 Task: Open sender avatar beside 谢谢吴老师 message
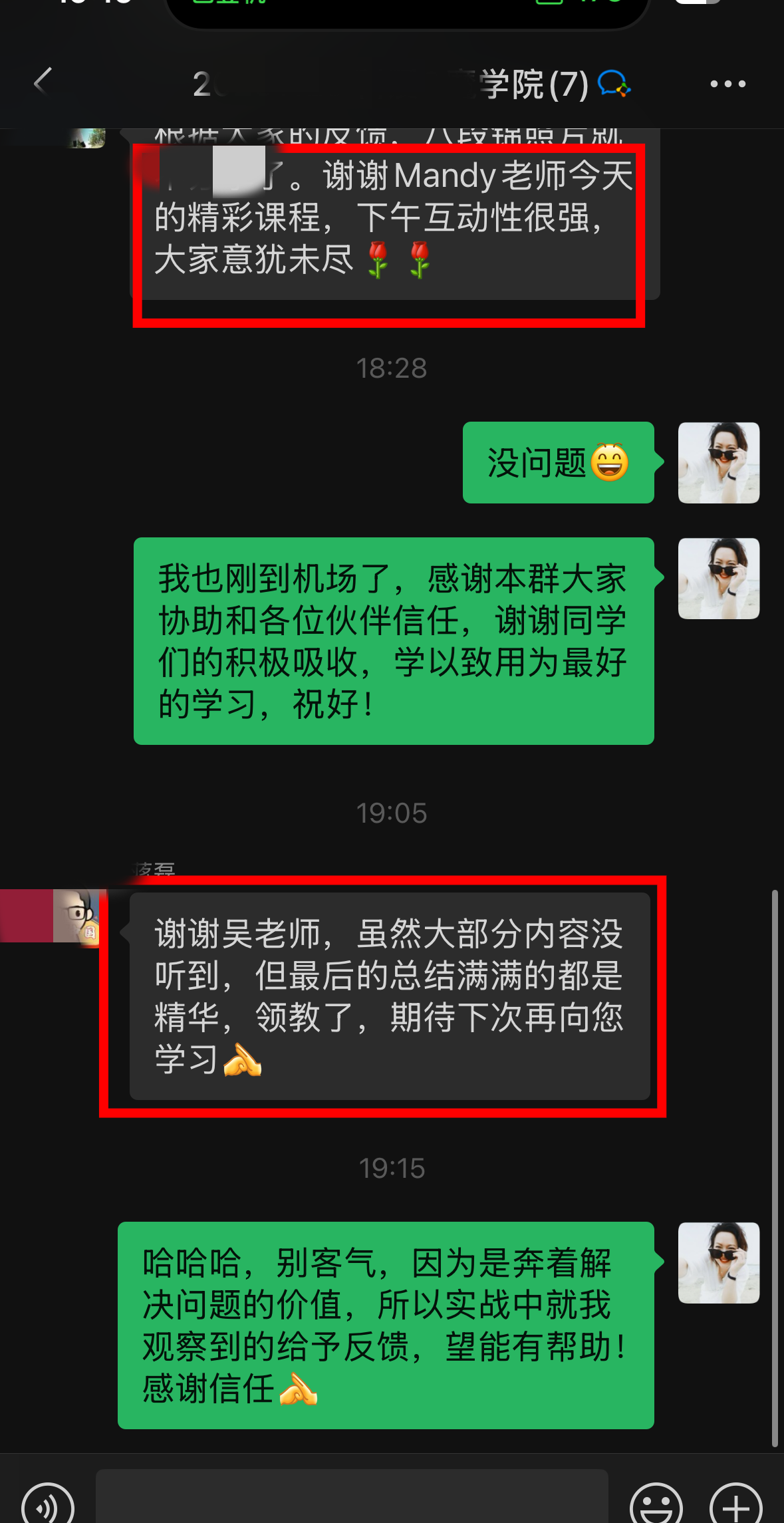pos(77,916)
